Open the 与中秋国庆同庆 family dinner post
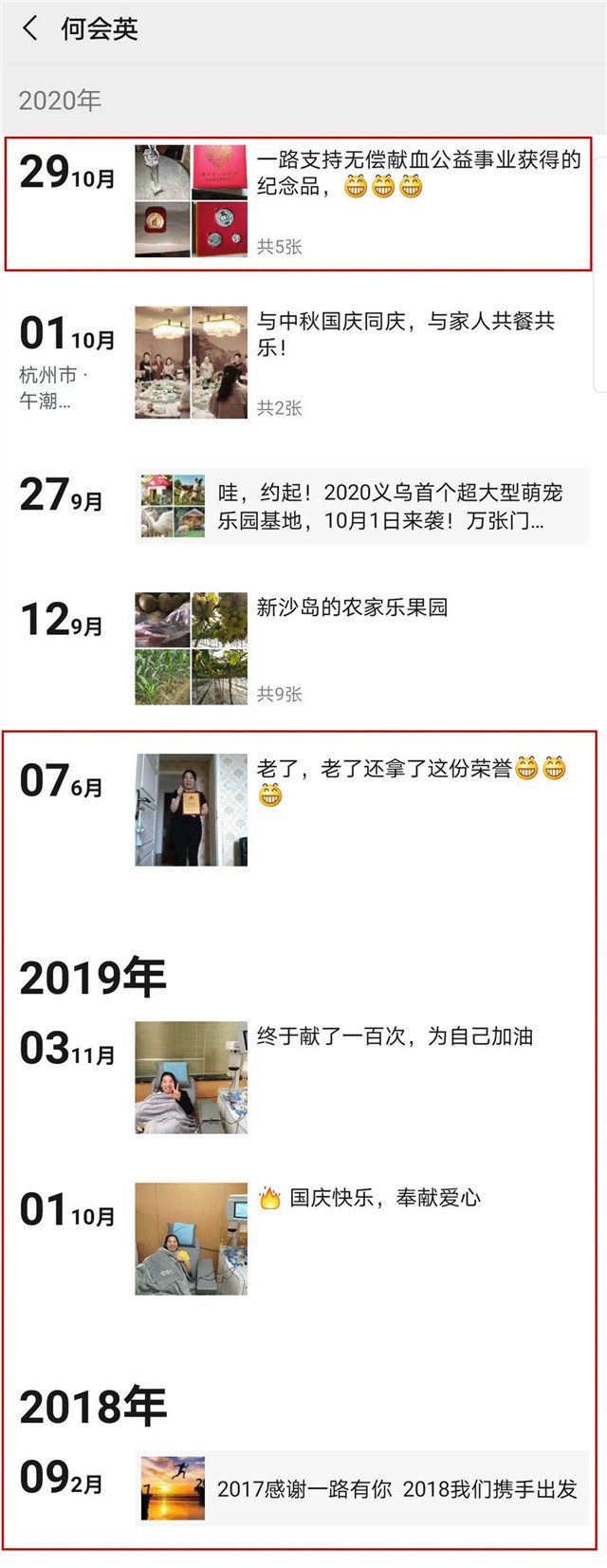This screenshot has width=607, height=1568. (x=360, y=362)
